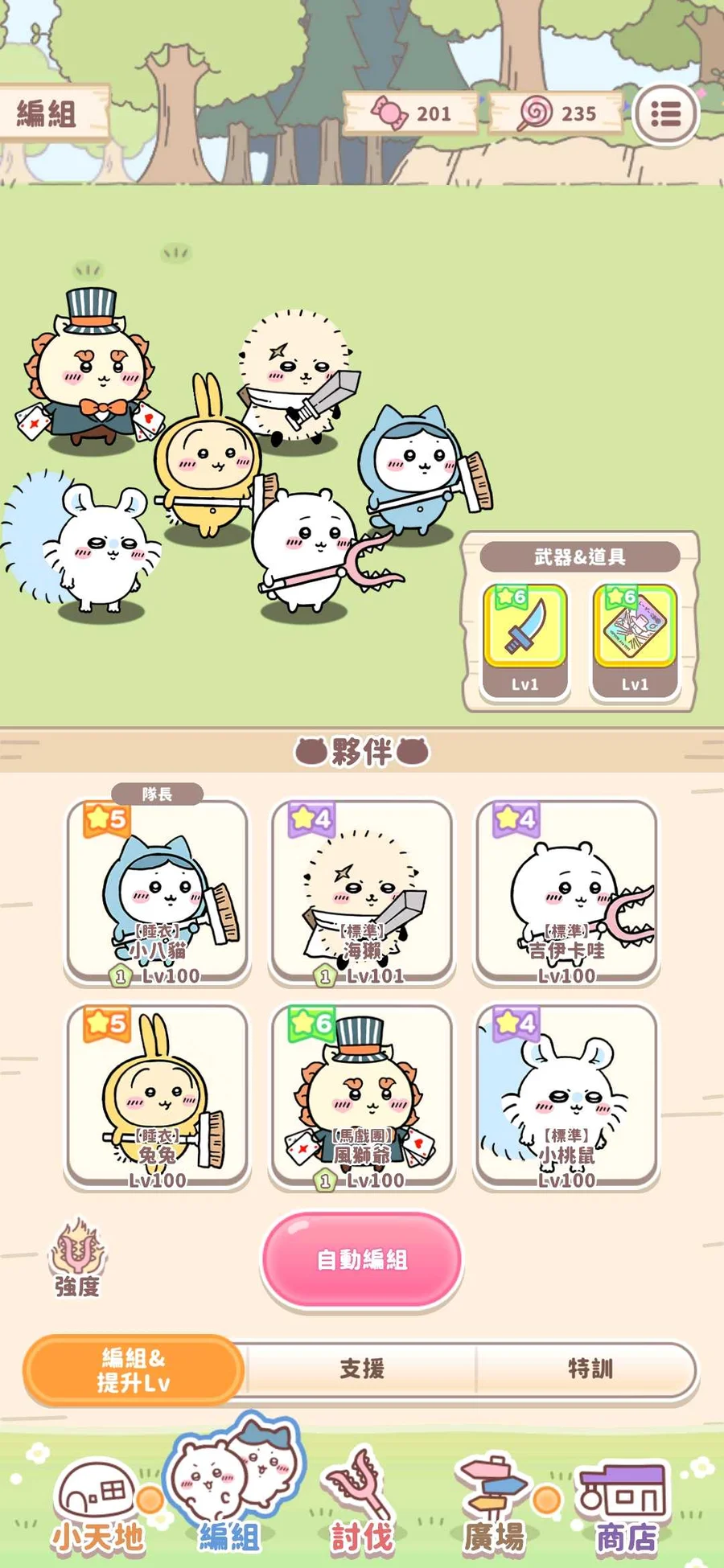
Task: Go to 討伐 in bottom navigation
Action: tap(362, 1505)
